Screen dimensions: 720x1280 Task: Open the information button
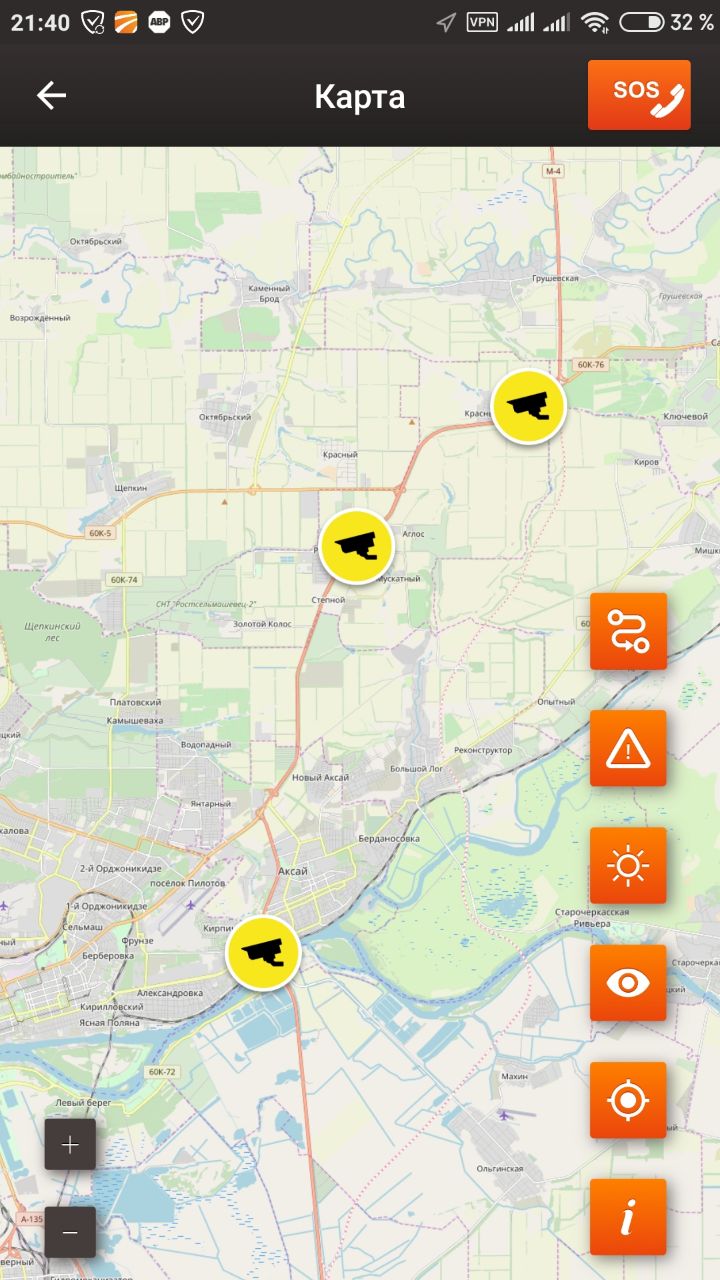pos(628,1217)
